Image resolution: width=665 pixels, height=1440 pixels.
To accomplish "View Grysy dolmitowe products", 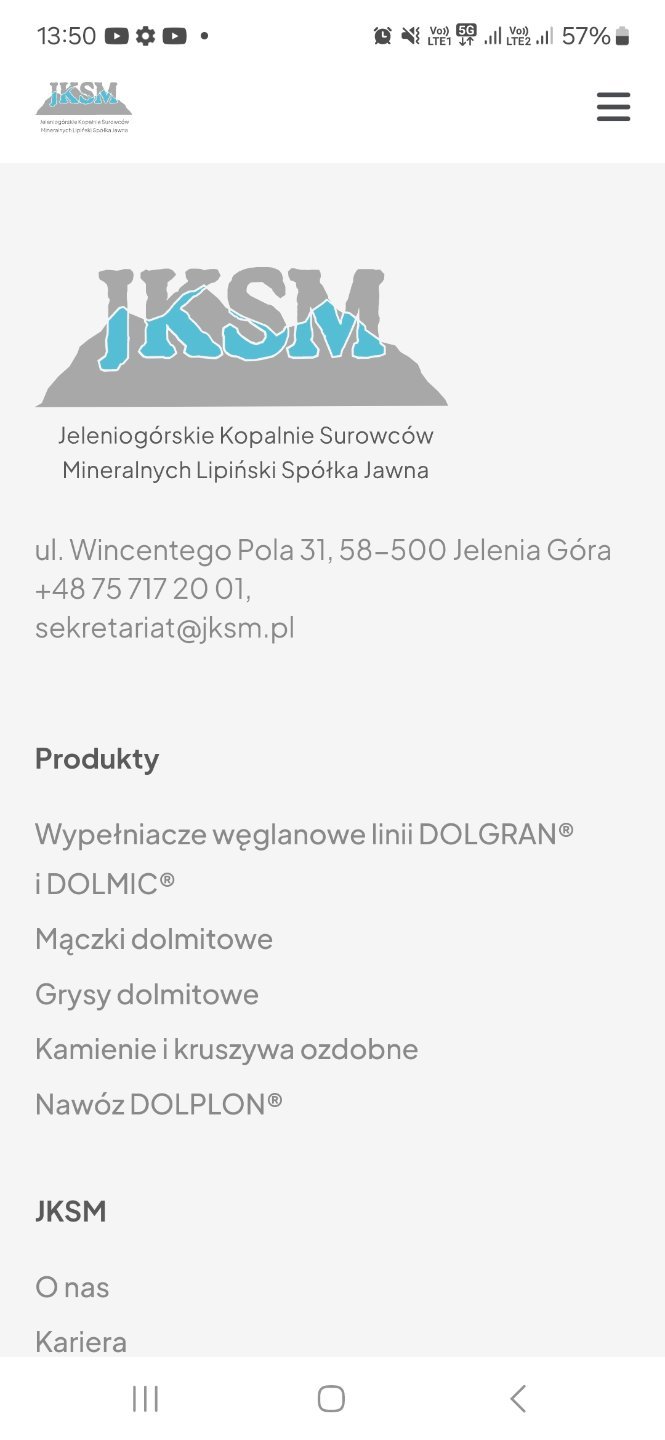I will pos(147,994).
